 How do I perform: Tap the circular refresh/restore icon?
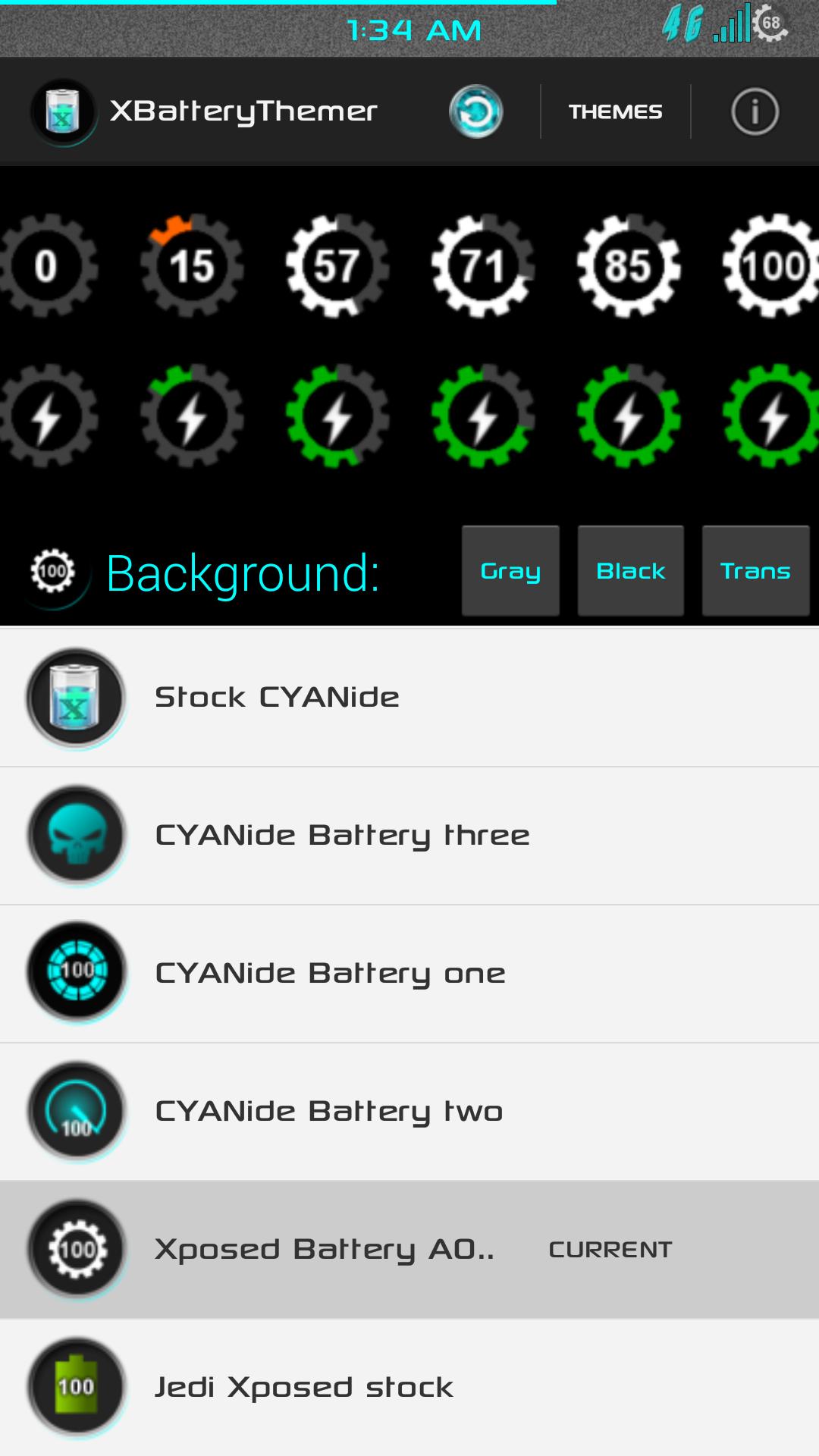pyautogui.click(x=475, y=111)
